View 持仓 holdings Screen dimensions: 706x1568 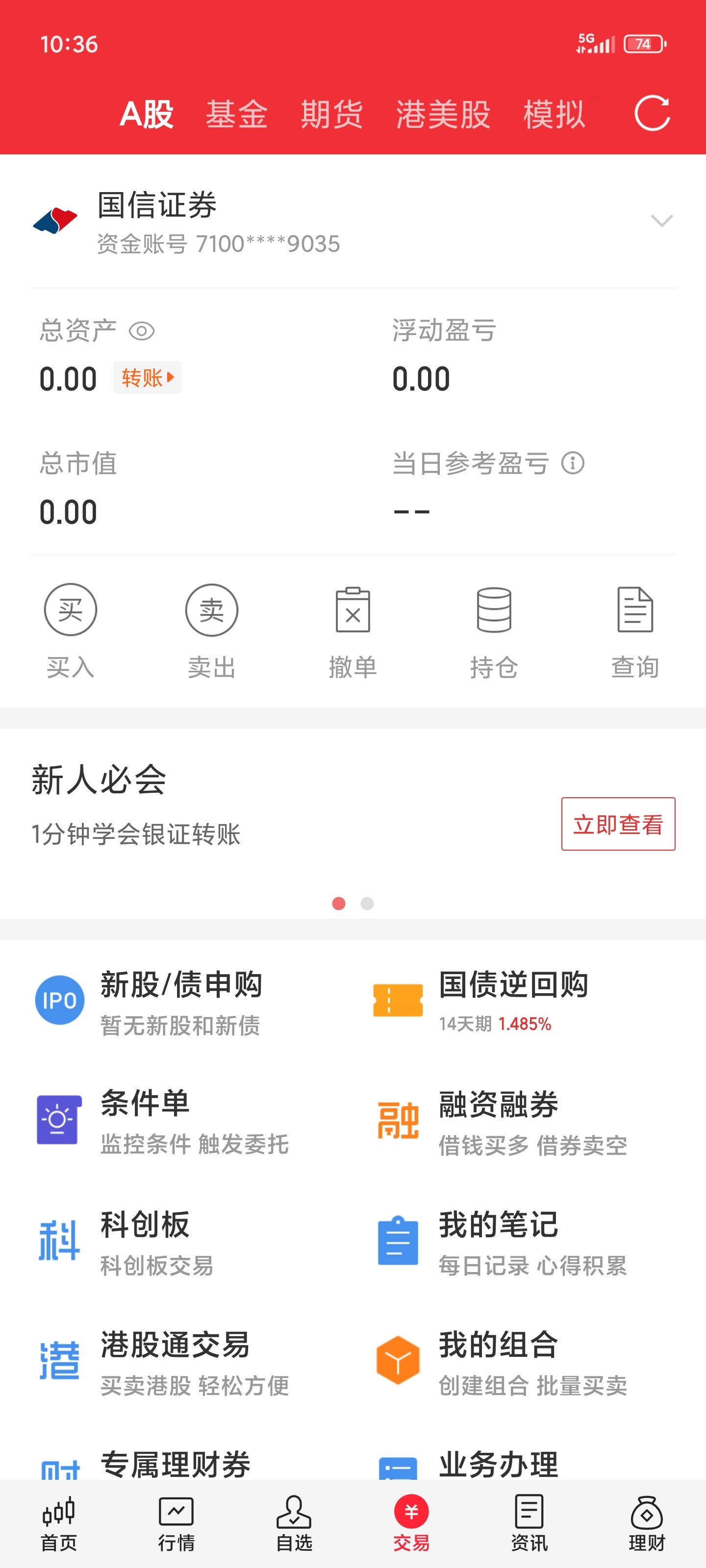pyautogui.click(x=494, y=631)
